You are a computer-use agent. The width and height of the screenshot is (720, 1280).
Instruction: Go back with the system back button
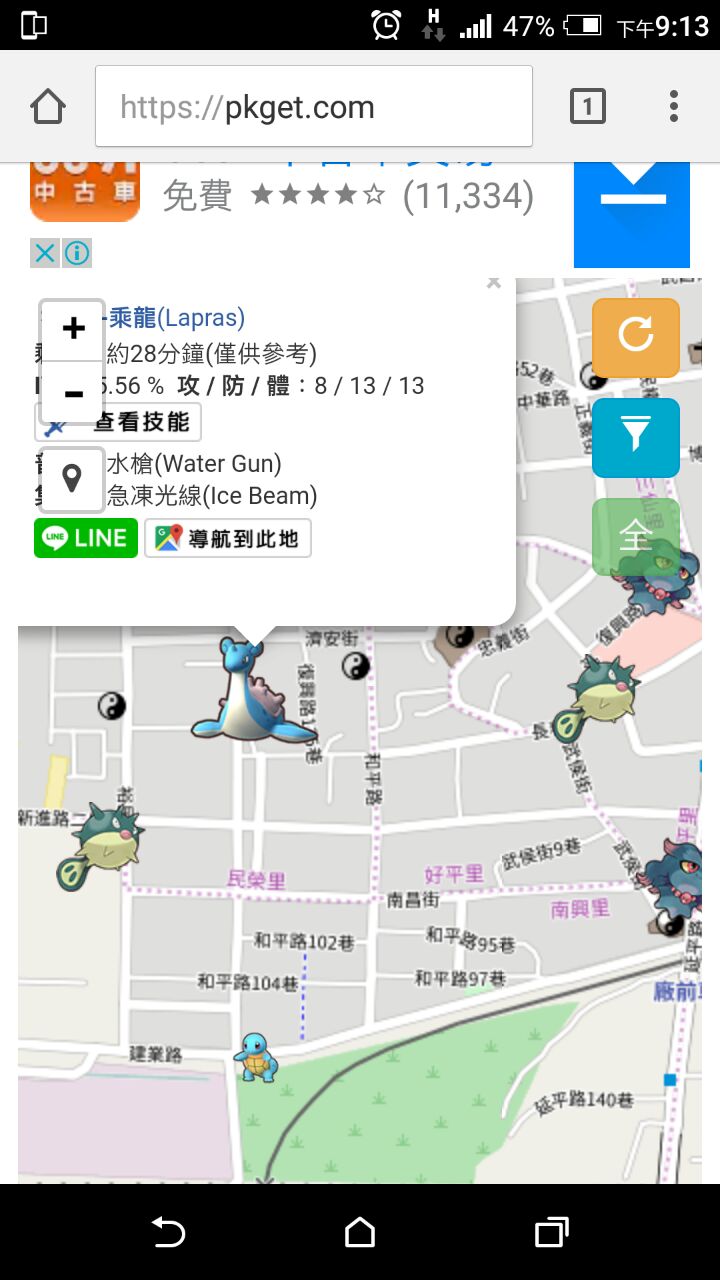(168, 1232)
